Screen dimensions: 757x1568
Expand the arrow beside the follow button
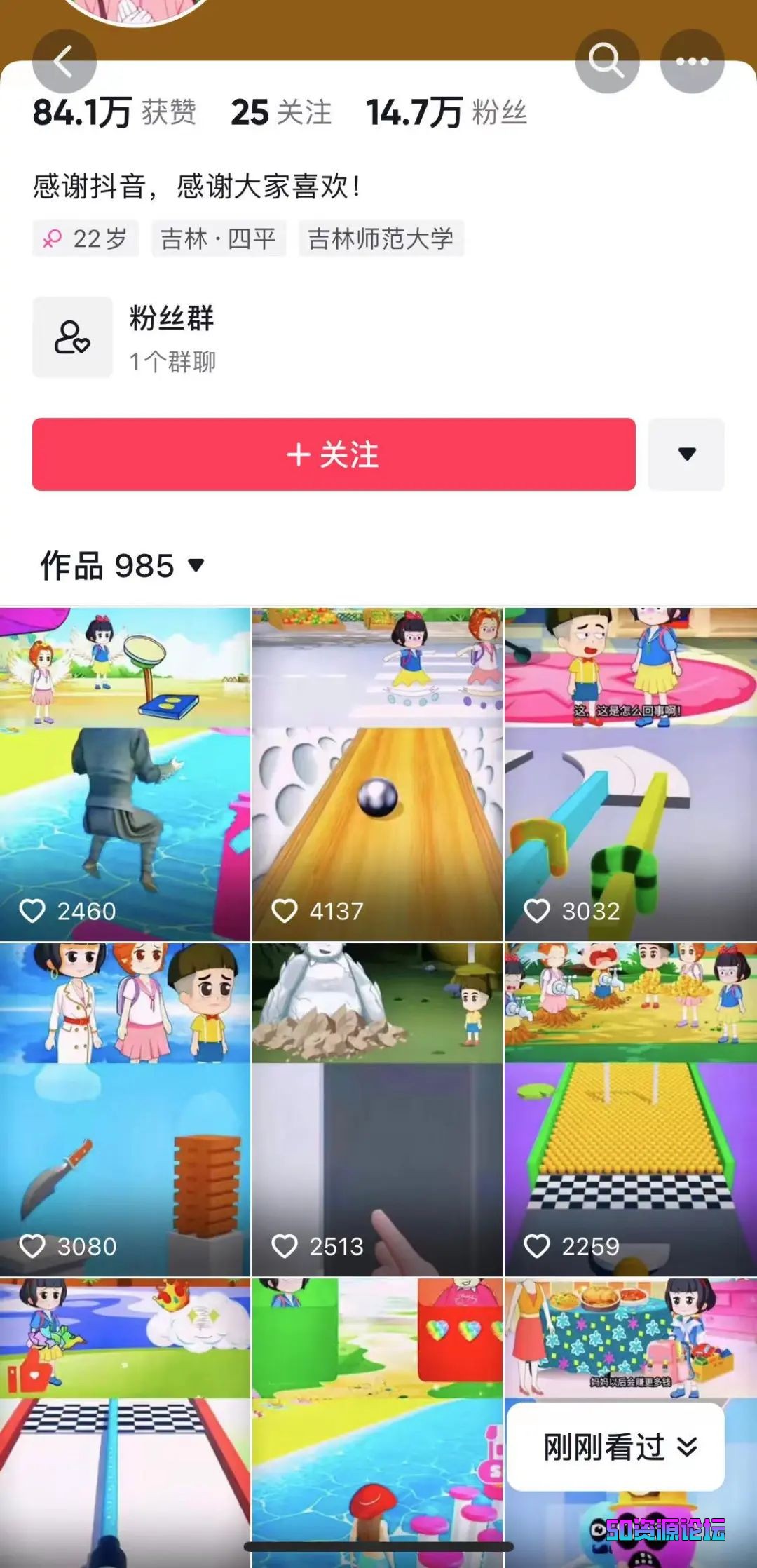tap(686, 454)
